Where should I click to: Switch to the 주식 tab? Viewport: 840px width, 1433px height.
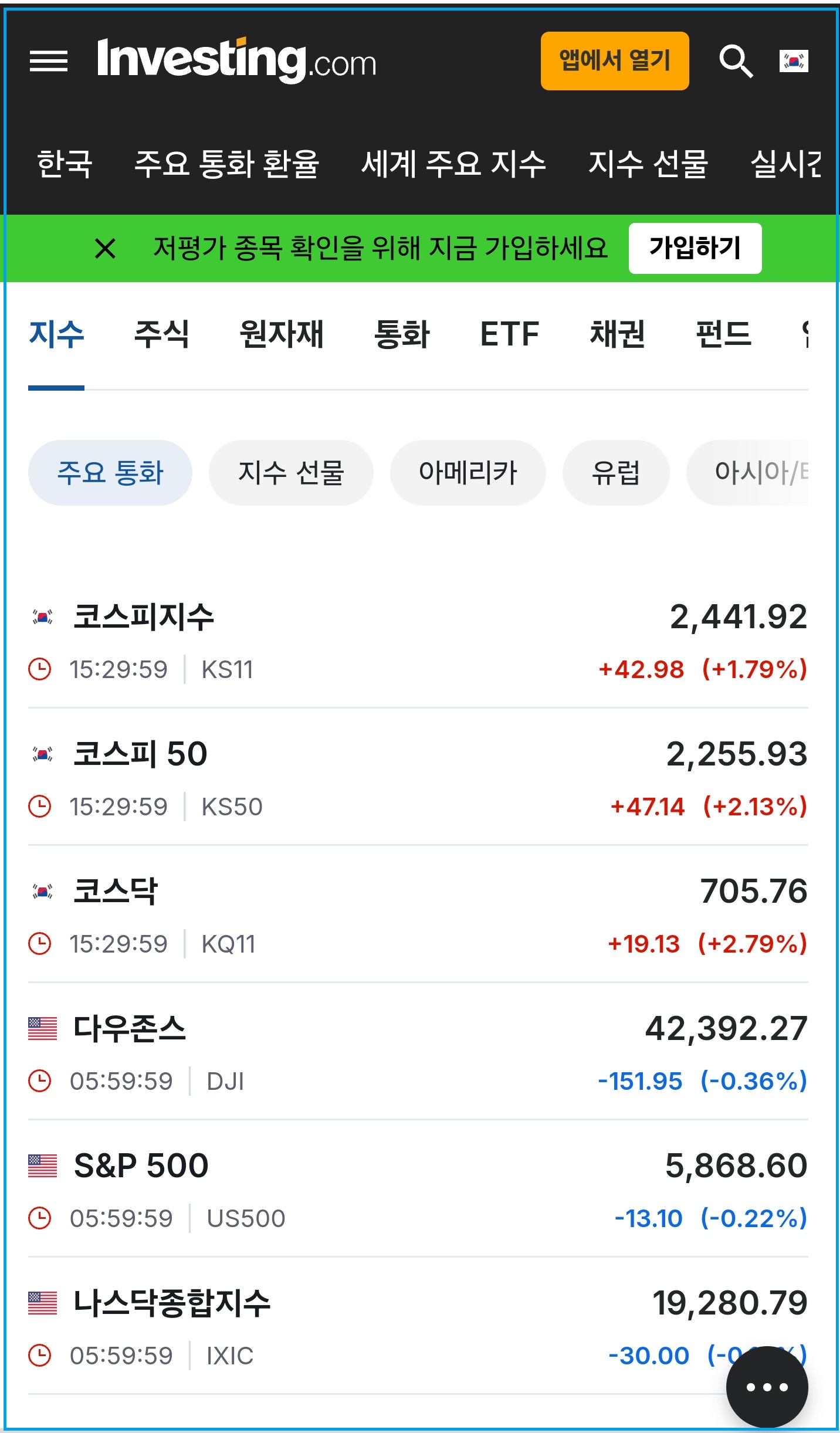click(161, 333)
